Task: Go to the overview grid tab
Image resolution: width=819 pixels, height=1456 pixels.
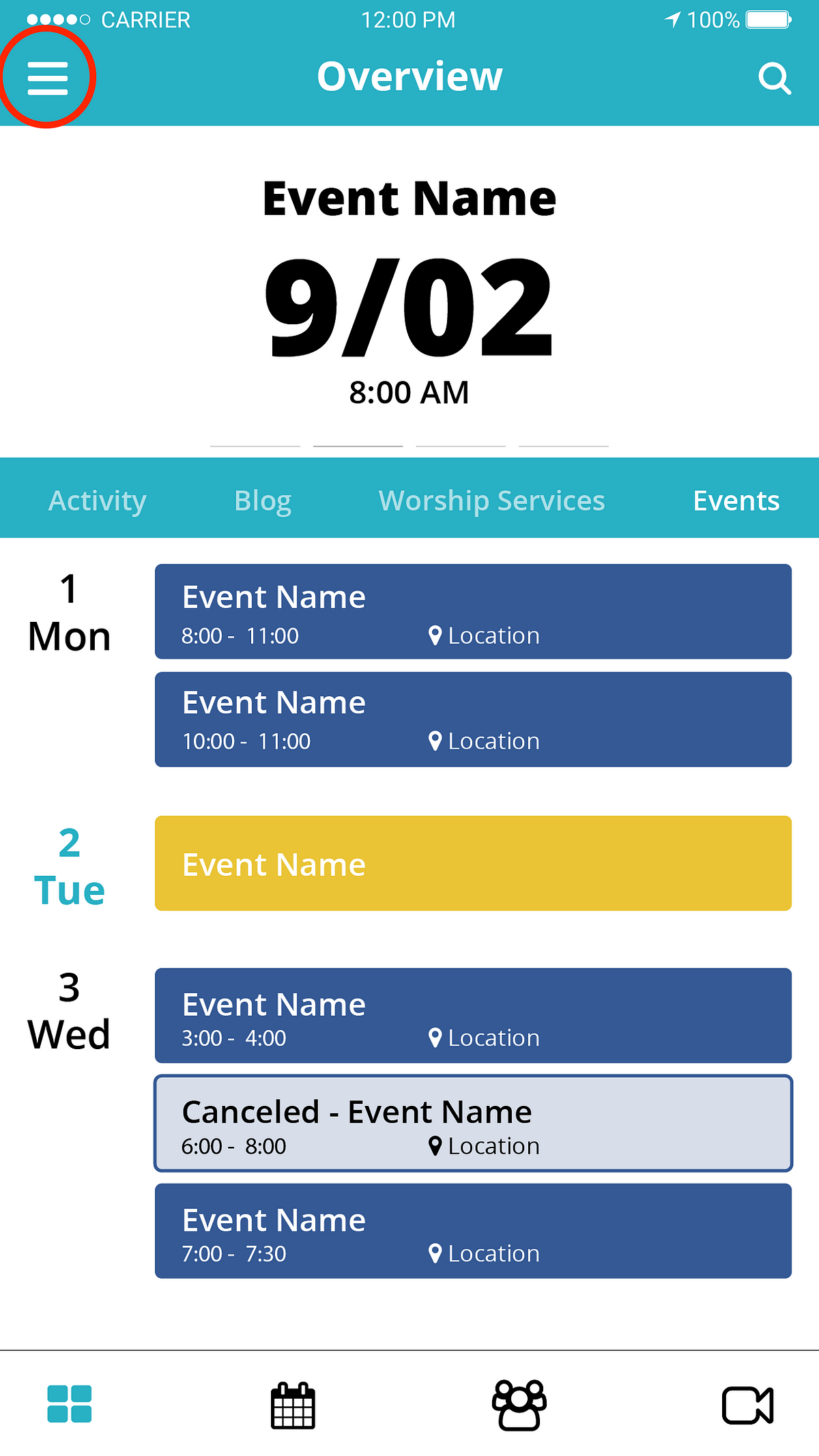Action: click(69, 1404)
